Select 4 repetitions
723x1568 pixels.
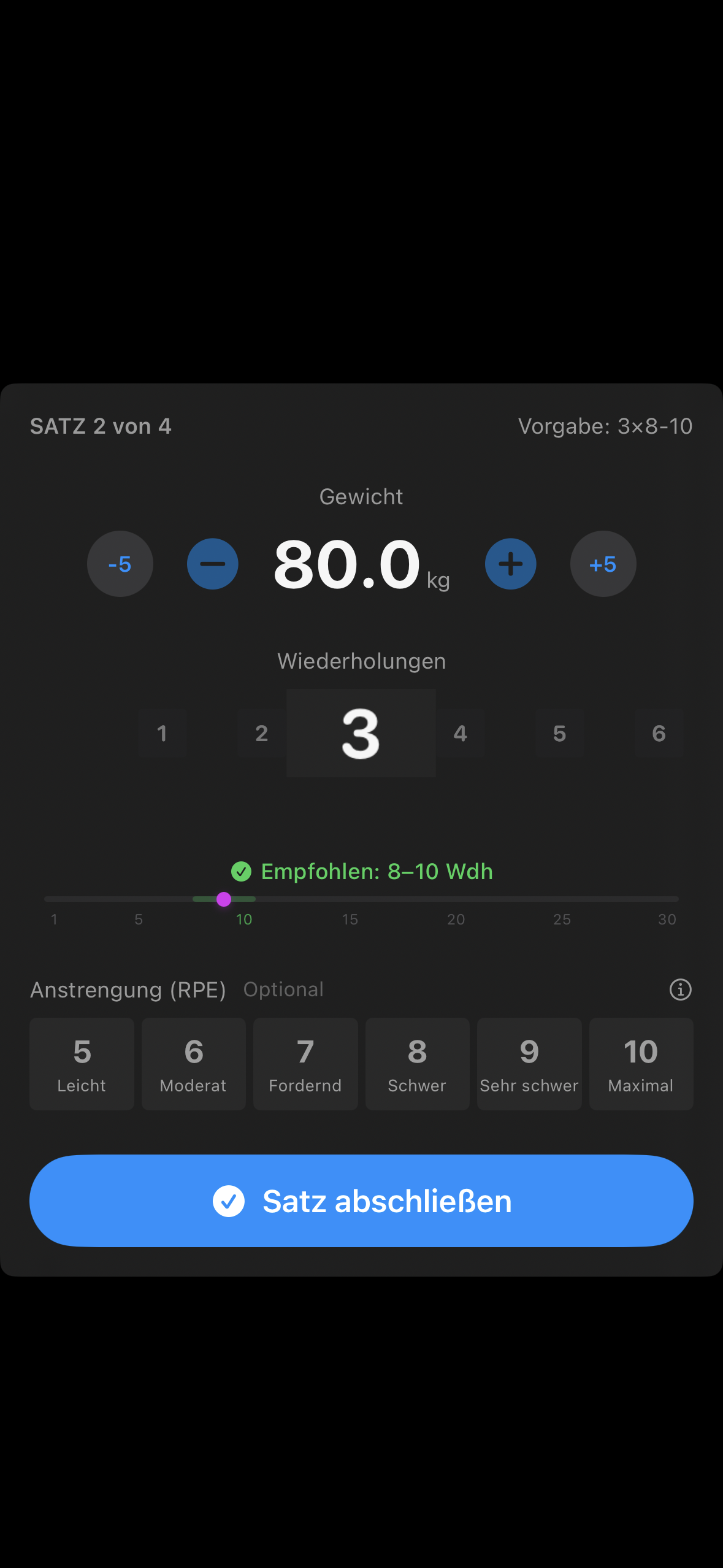[x=460, y=732]
